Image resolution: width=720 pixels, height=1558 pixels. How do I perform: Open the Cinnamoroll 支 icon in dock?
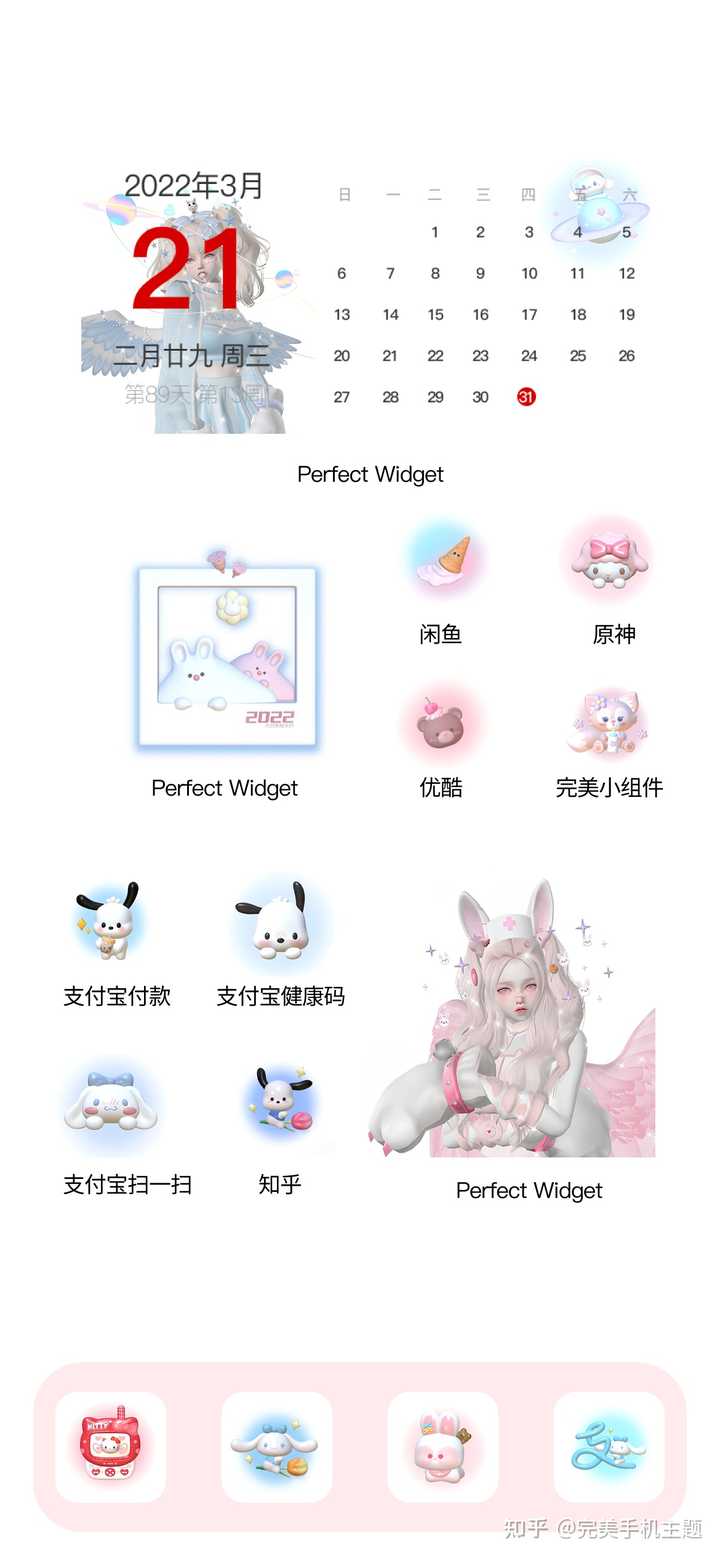pyautogui.click(x=609, y=1447)
